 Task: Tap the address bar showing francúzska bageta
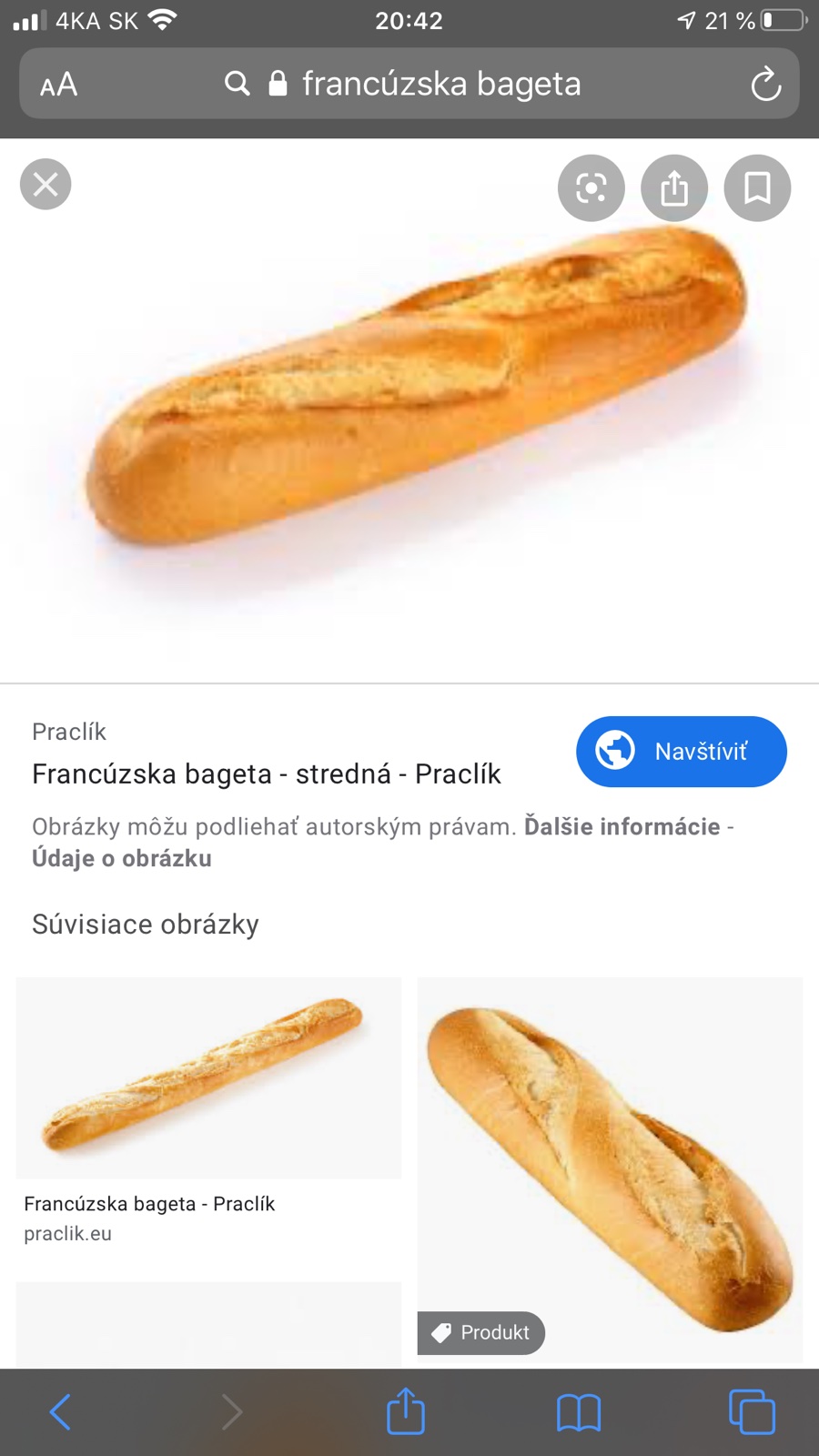click(x=441, y=84)
